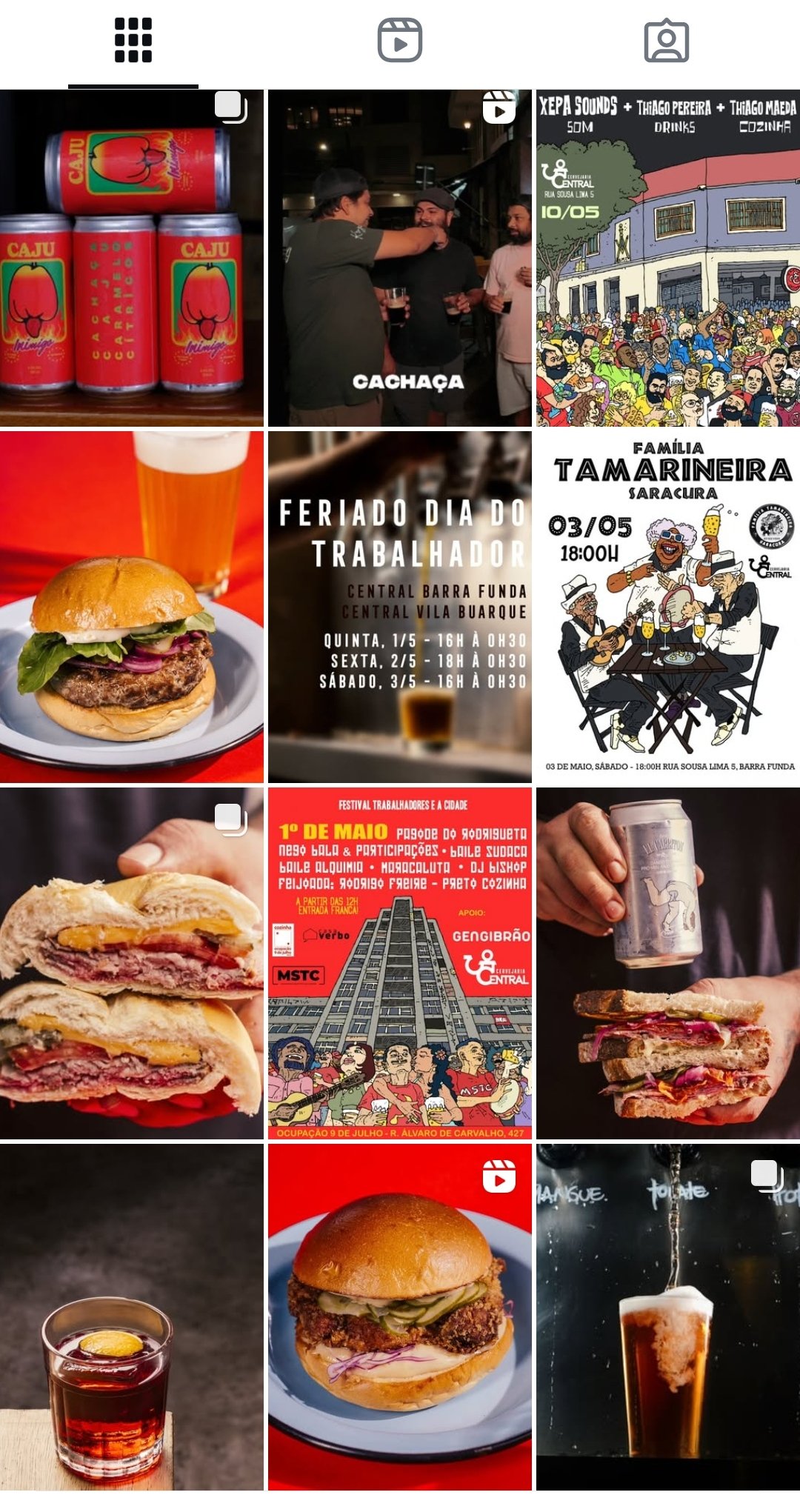
Task: Open the Cachaça reel with three men
Action: [400, 258]
